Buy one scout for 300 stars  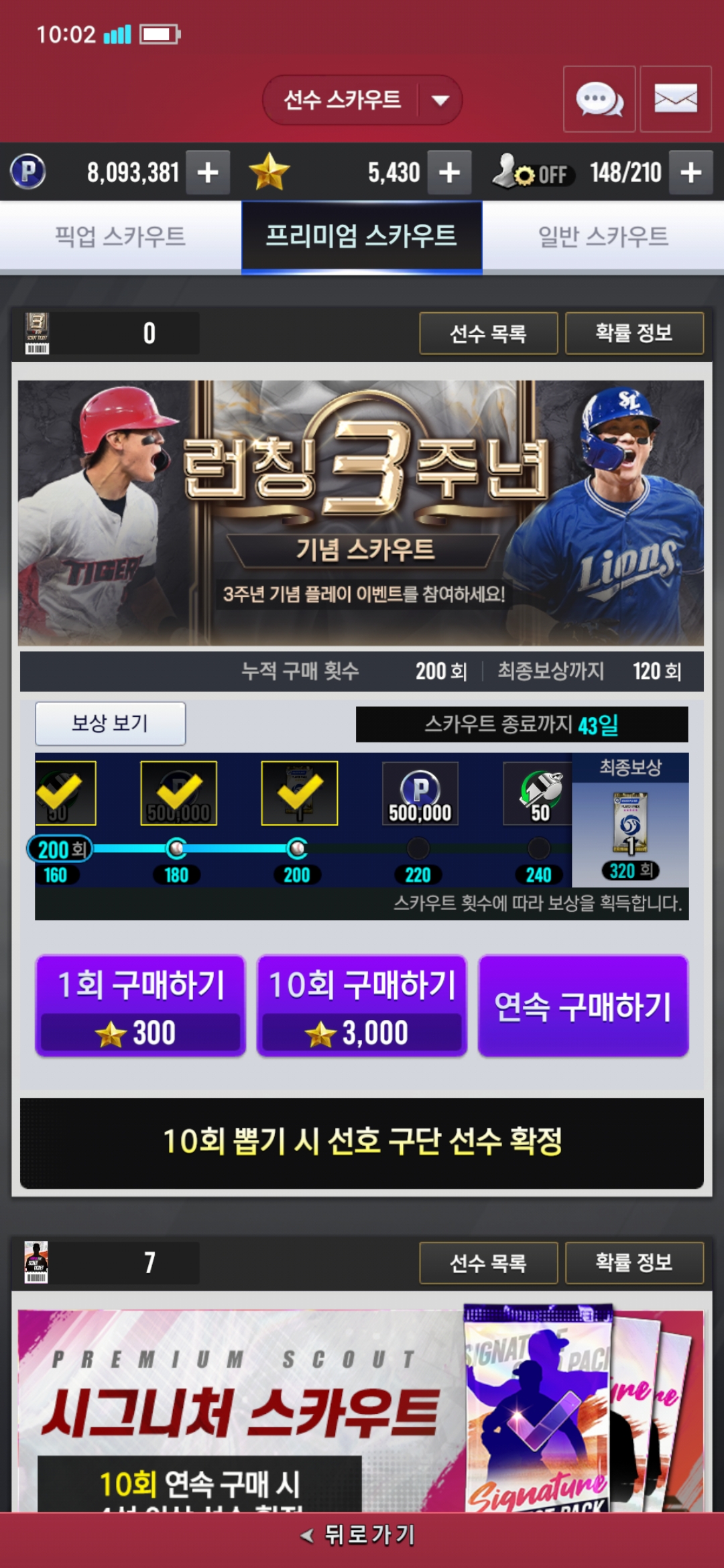(141, 1006)
